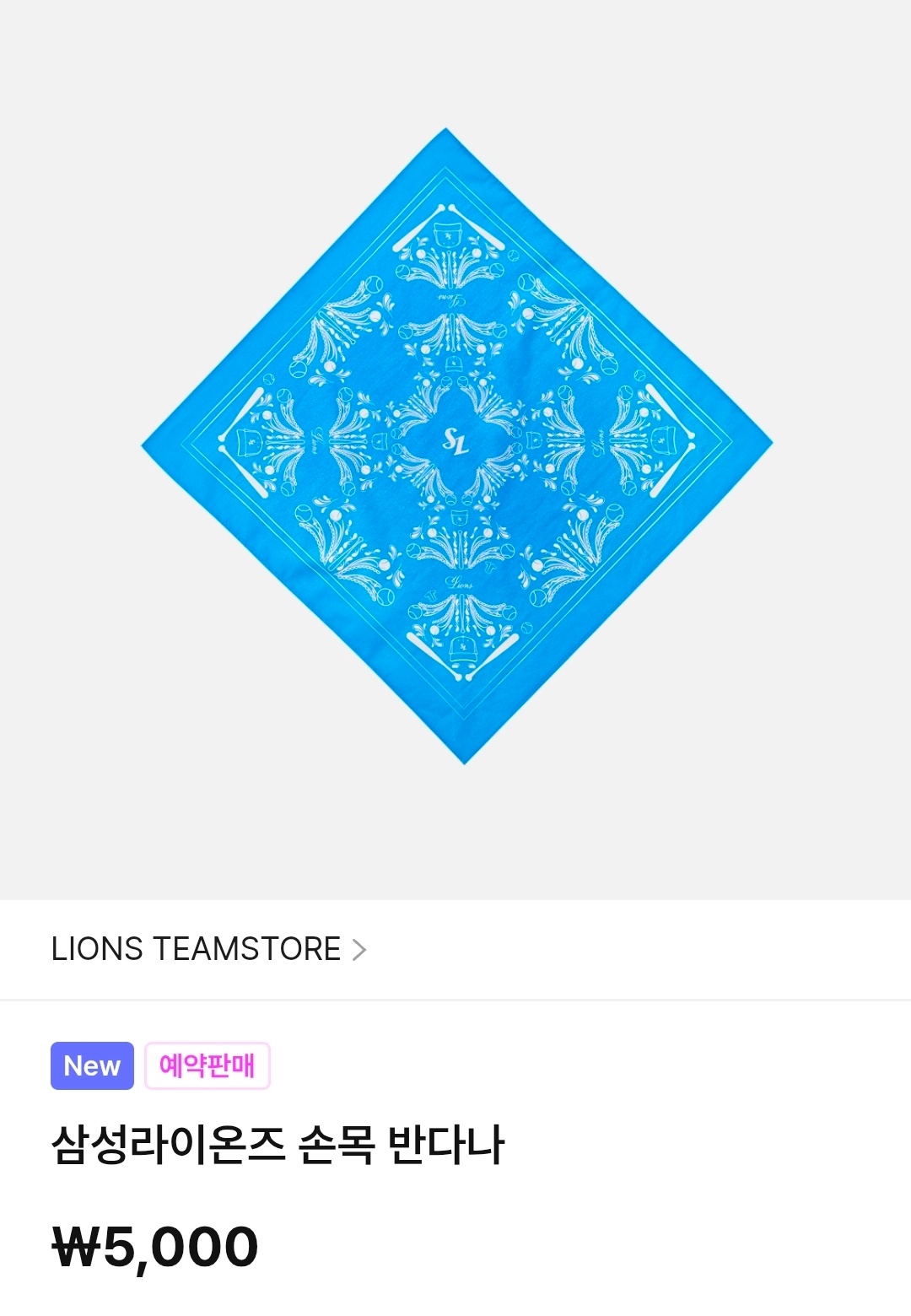This screenshot has height=1316, width=911.
Task: View the blue bandana product image
Action: click(456, 445)
